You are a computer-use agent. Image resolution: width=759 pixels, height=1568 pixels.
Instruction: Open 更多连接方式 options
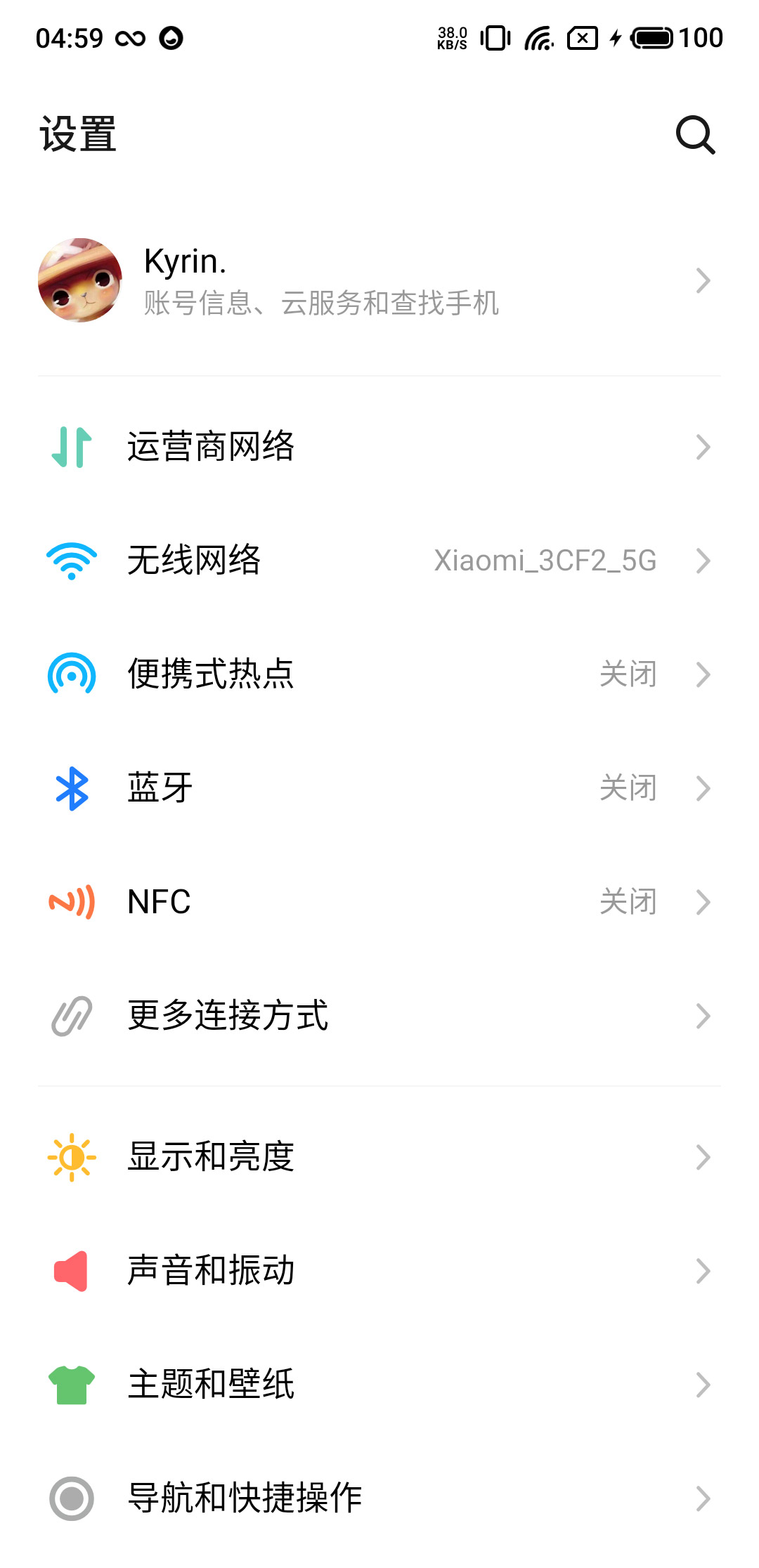click(379, 1016)
